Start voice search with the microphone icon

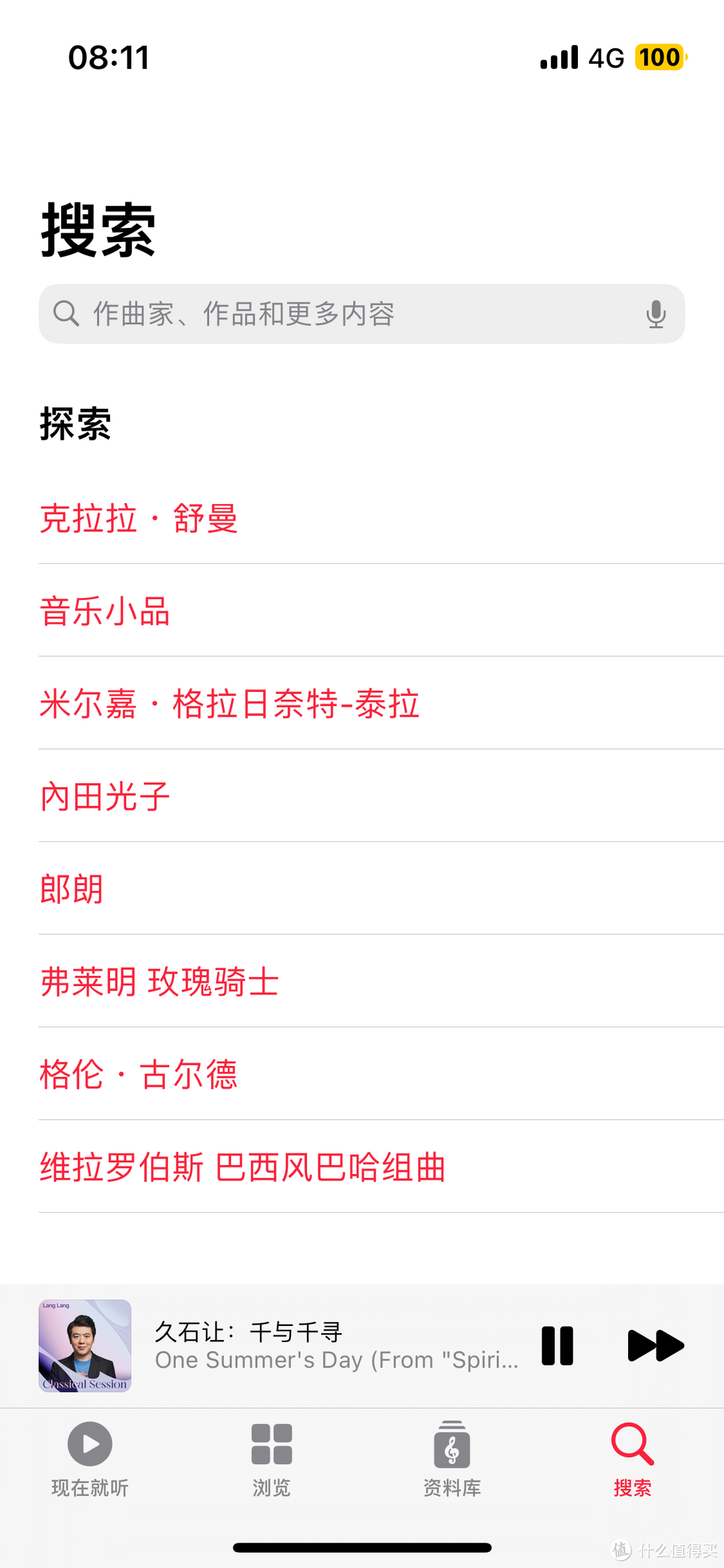click(x=656, y=314)
